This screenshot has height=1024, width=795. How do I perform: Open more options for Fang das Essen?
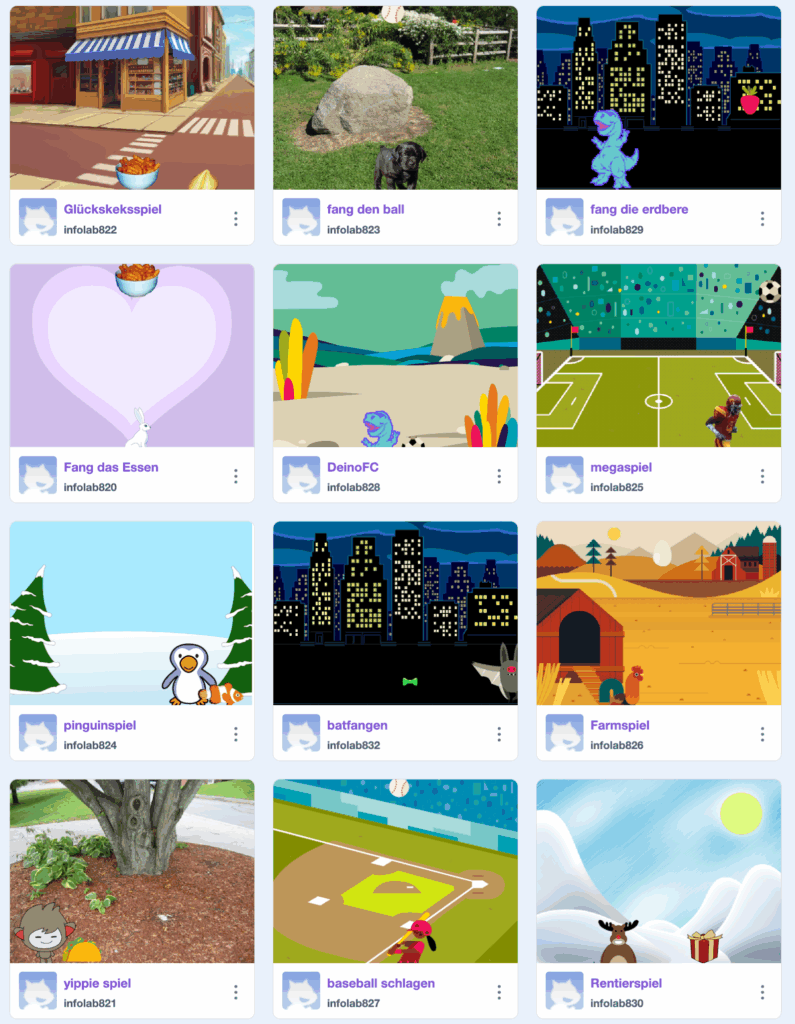[x=236, y=476]
